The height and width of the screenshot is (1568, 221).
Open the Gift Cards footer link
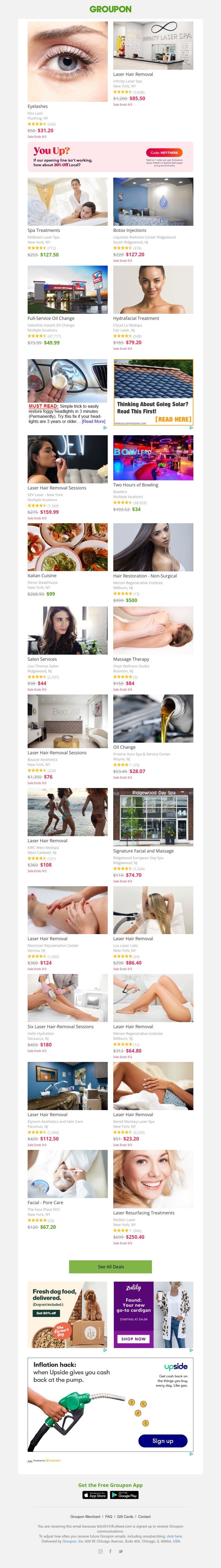[125, 1516]
